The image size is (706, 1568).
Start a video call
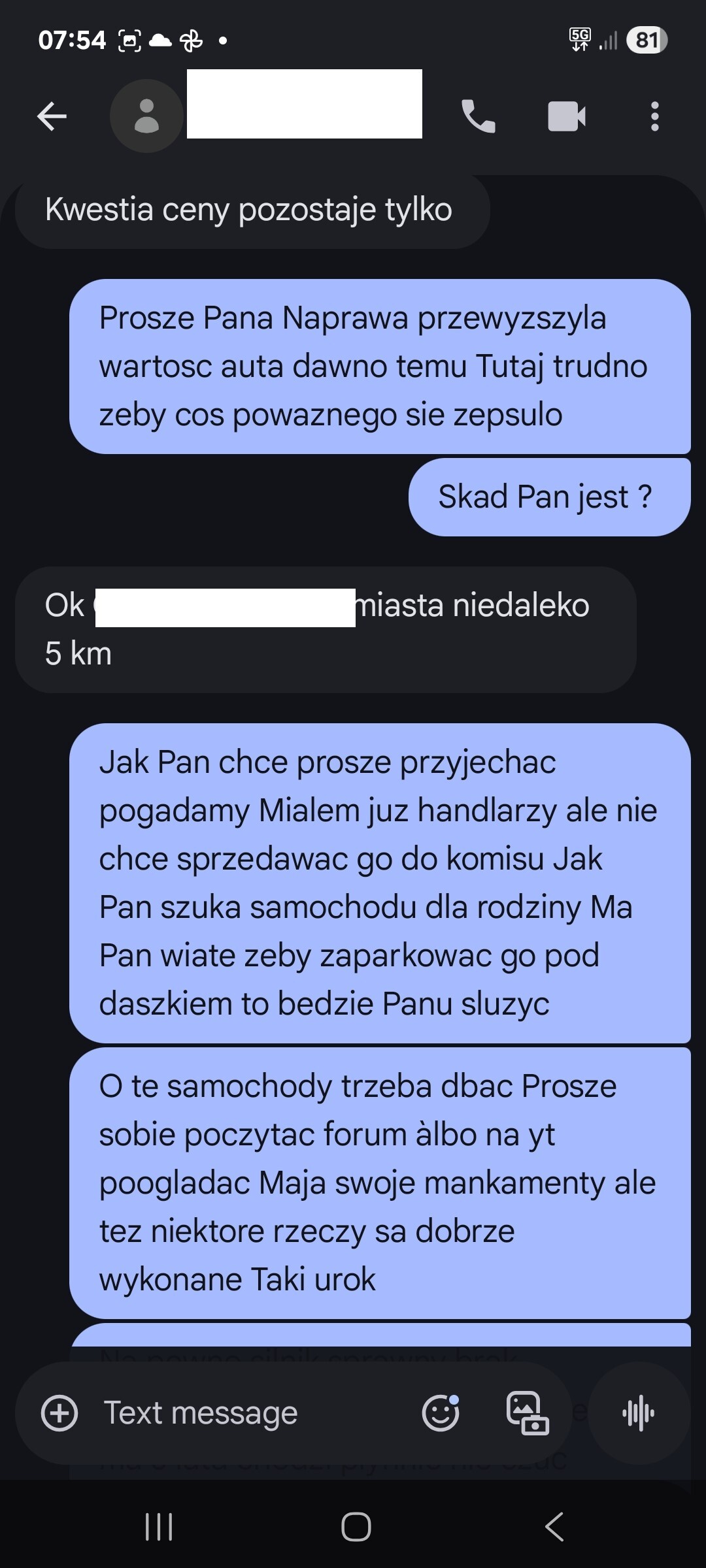[566, 116]
